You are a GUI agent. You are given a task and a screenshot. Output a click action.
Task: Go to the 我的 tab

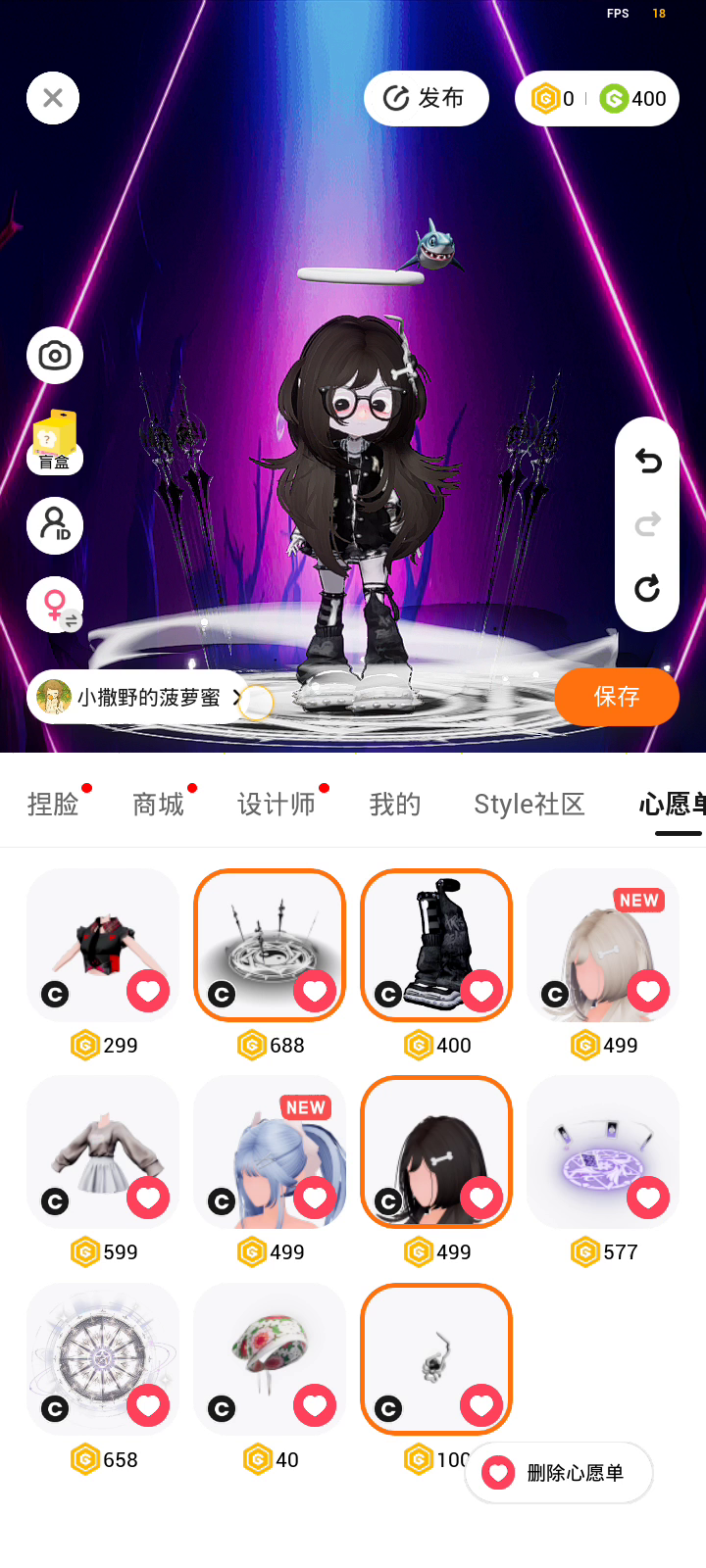point(394,805)
